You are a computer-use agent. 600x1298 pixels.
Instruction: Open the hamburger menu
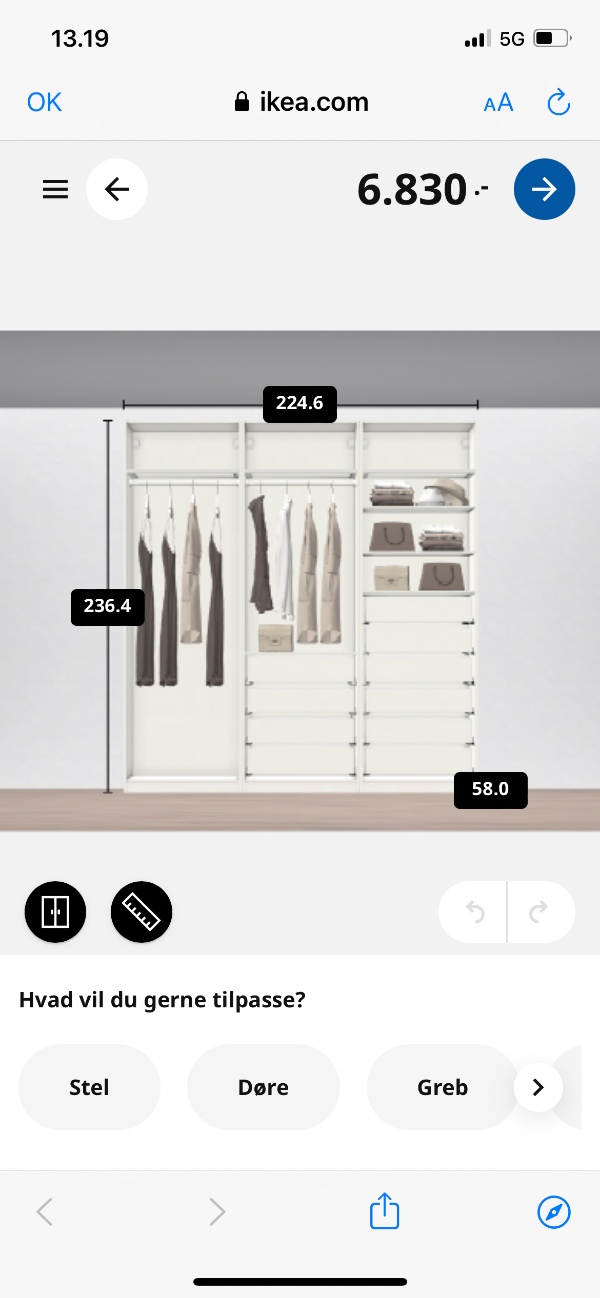tap(56, 189)
